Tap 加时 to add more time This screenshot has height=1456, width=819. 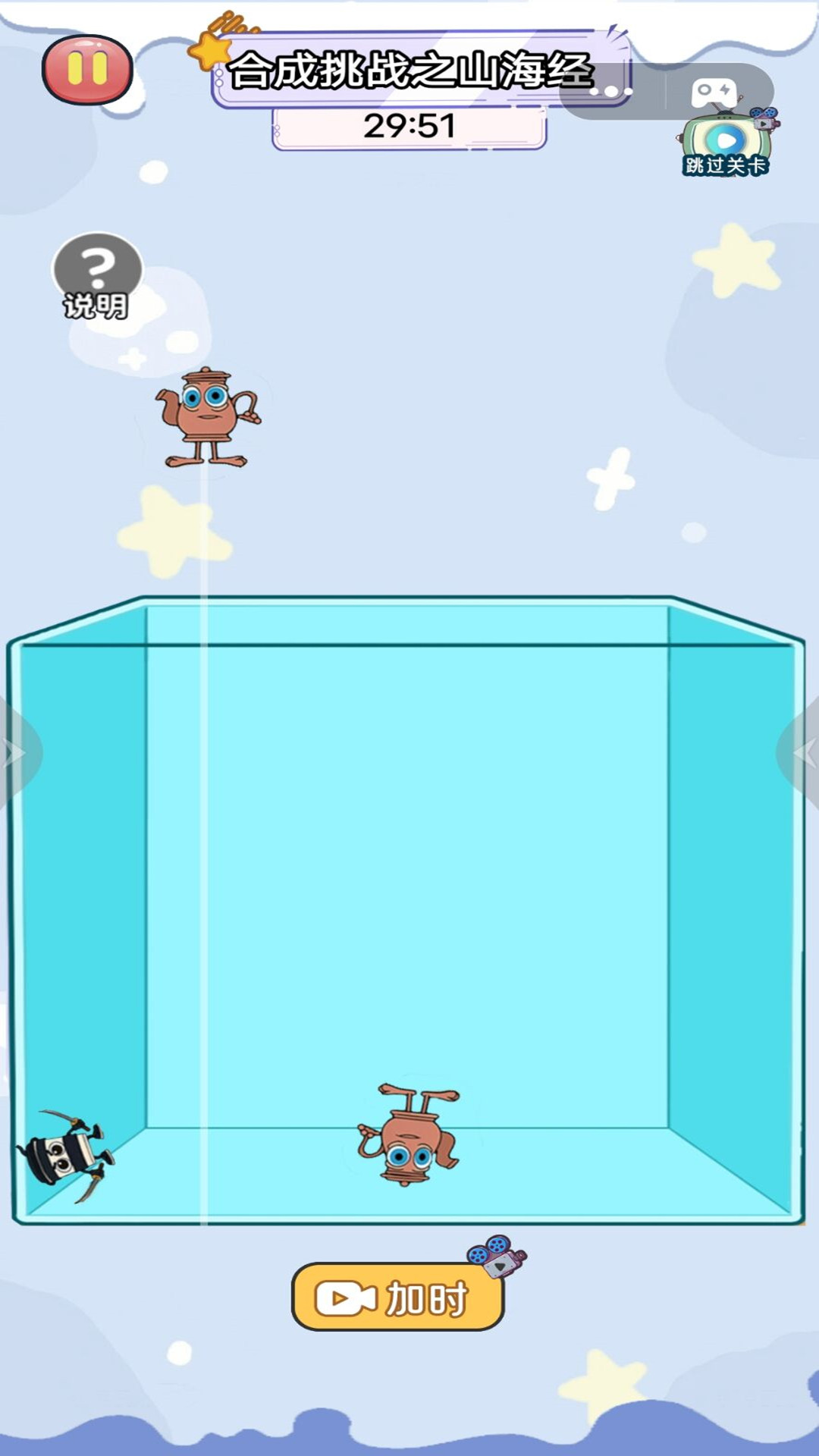click(x=398, y=1298)
